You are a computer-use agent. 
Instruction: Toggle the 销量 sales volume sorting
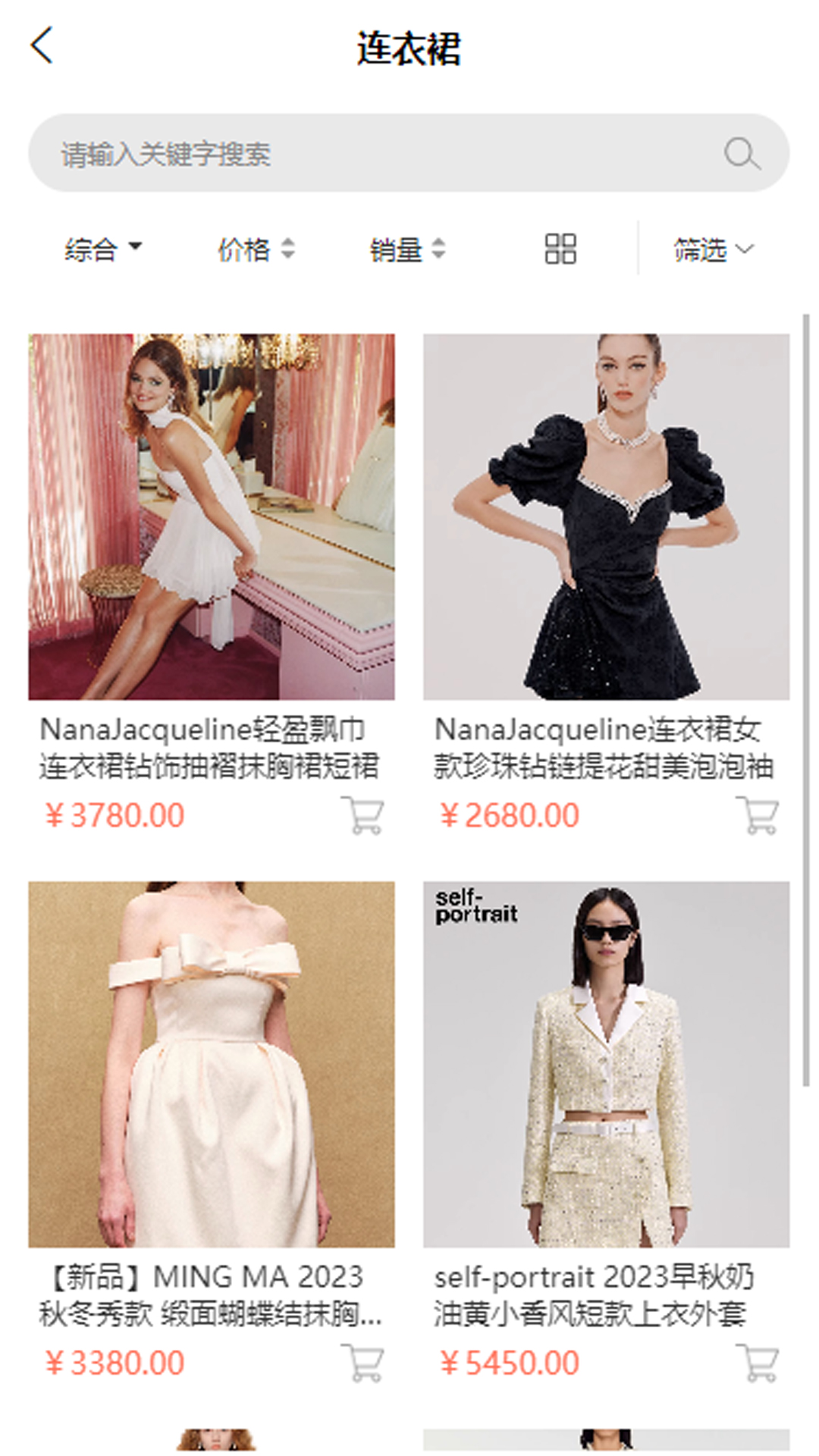(438, 250)
